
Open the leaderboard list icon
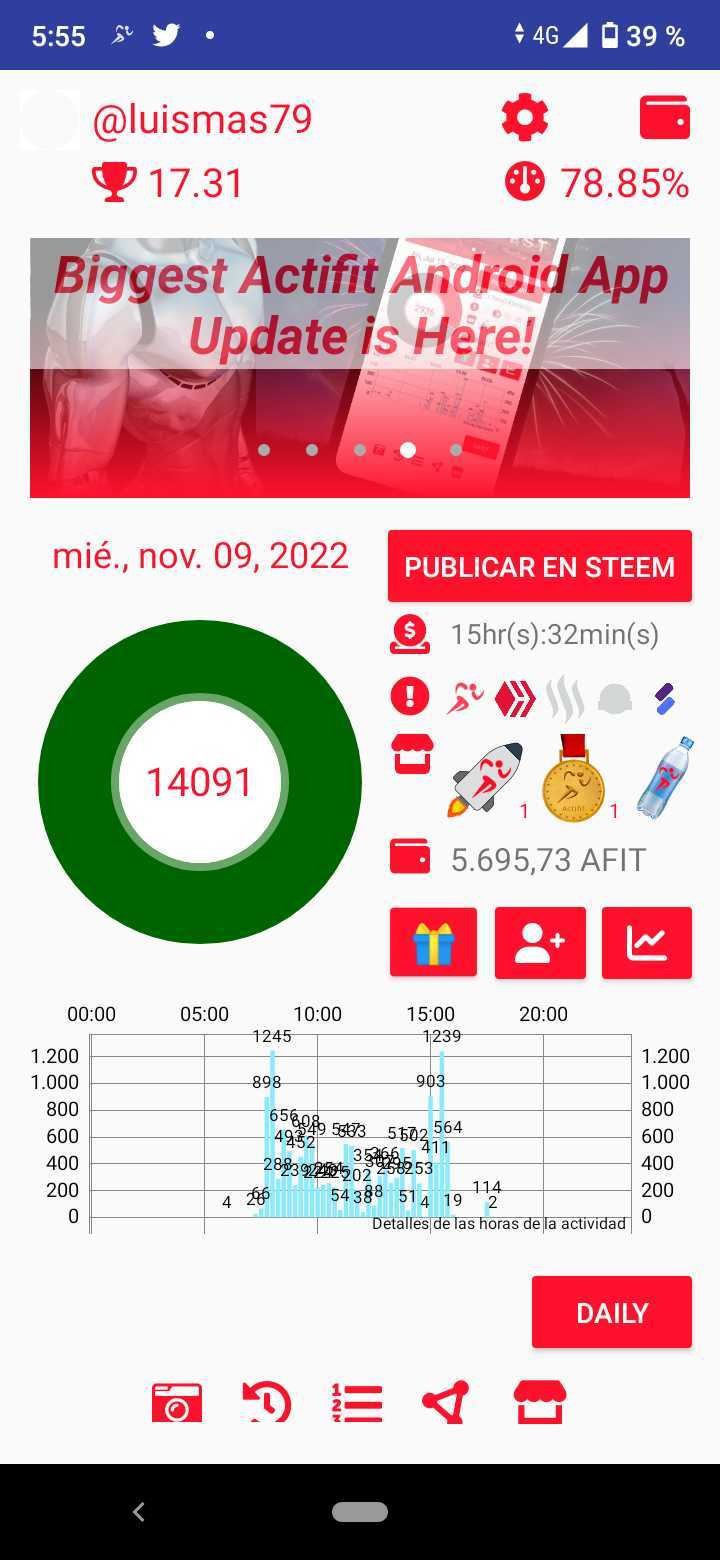coord(356,1402)
